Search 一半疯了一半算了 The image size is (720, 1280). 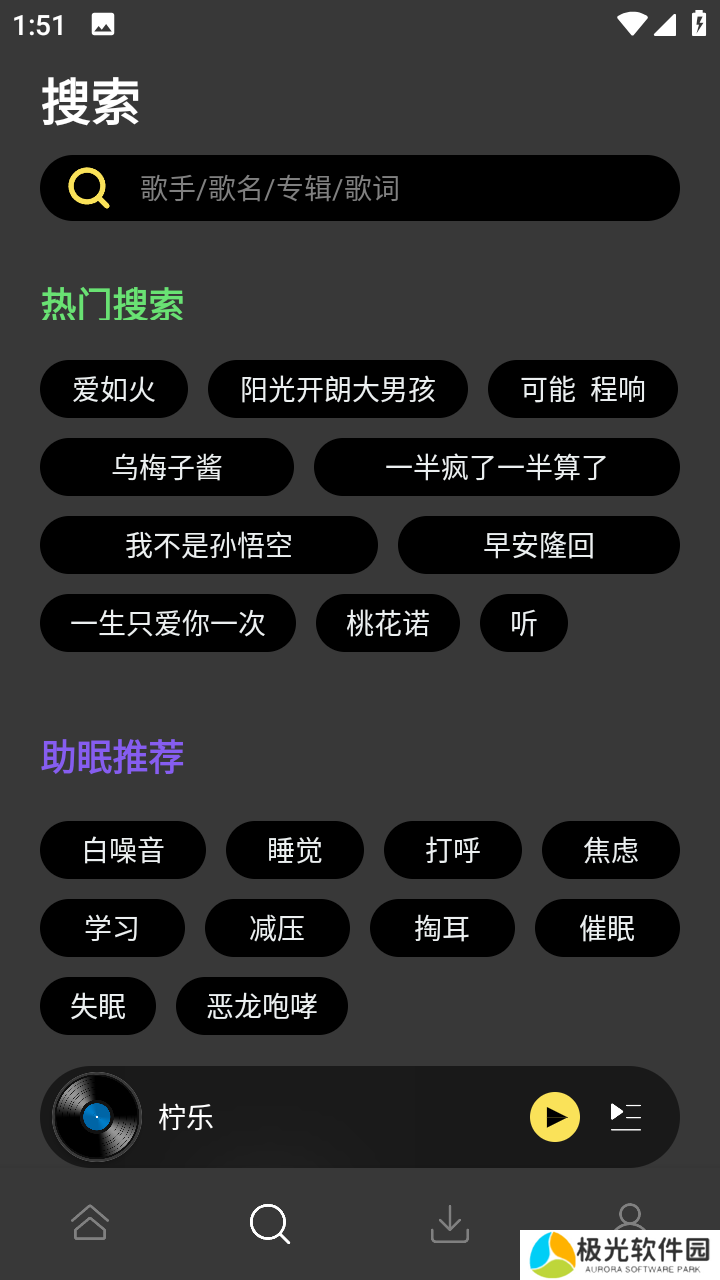(497, 467)
